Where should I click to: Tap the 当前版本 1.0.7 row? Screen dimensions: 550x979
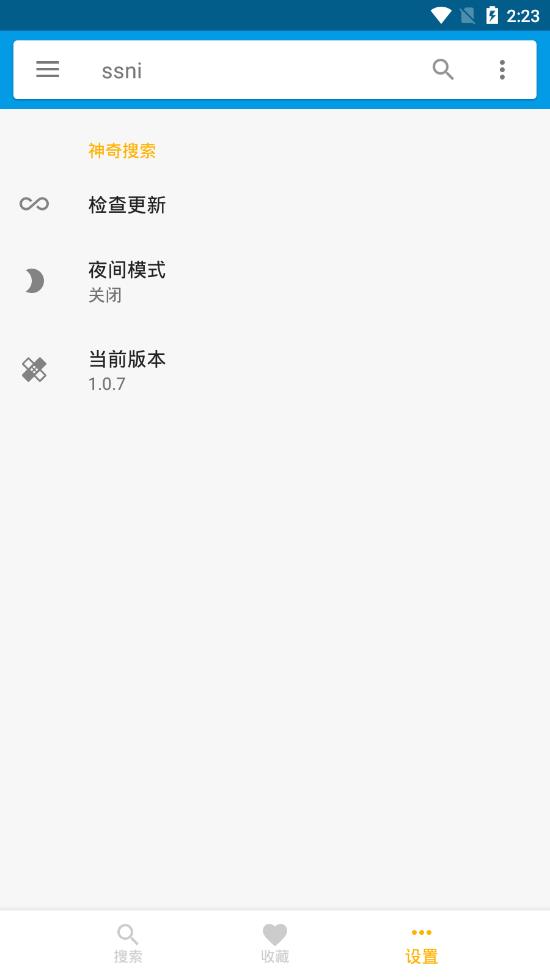(x=275, y=370)
